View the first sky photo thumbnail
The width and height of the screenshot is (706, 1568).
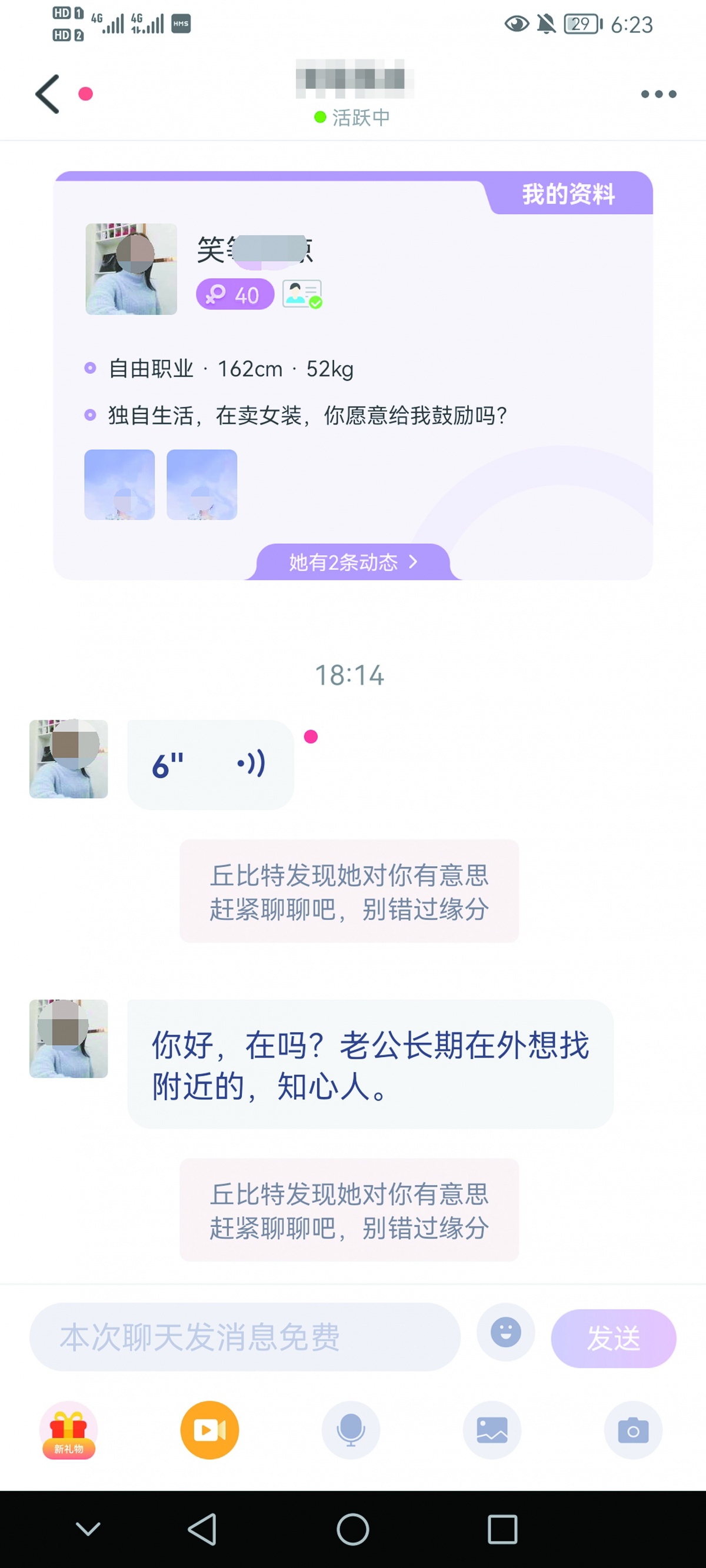click(119, 485)
